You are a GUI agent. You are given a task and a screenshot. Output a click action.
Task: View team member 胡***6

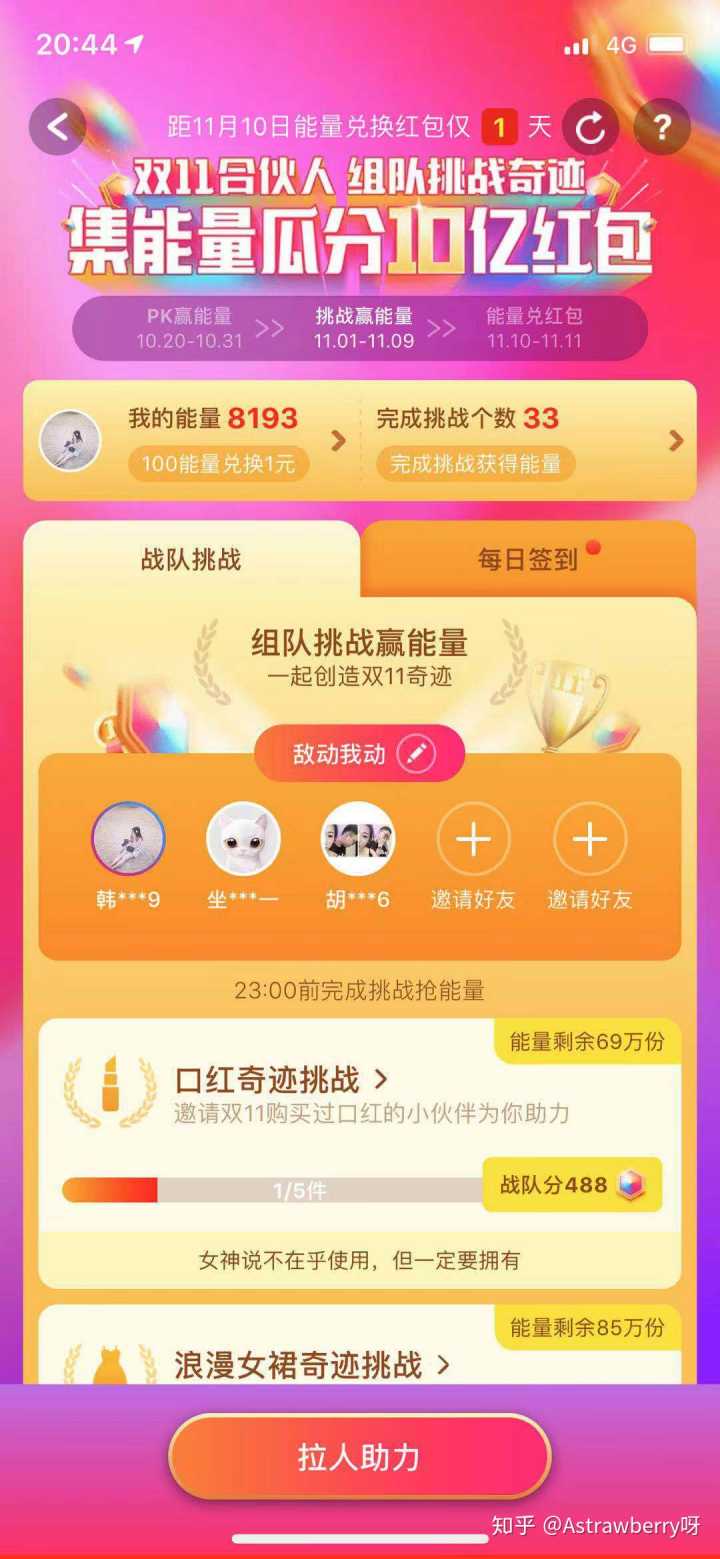[x=358, y=839]
